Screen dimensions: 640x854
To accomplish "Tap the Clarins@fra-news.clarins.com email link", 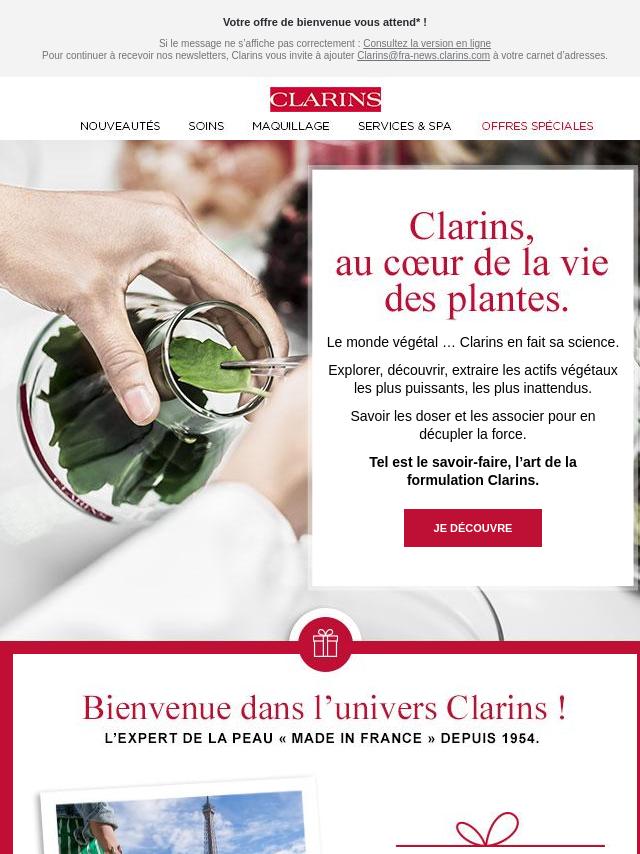I will [423, 56].
